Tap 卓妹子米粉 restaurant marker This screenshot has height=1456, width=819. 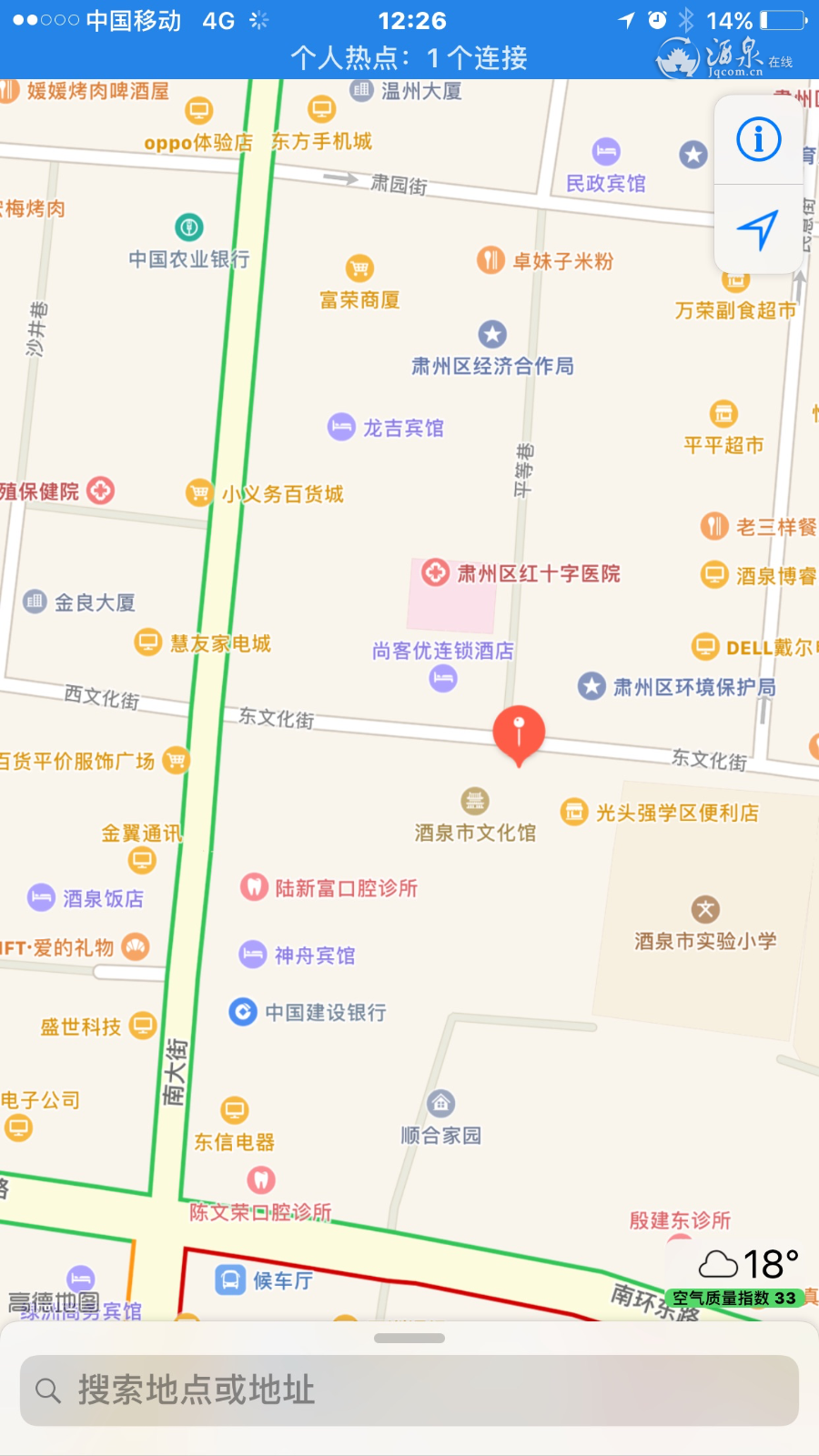pyautogui.click(x=490, y=260)
